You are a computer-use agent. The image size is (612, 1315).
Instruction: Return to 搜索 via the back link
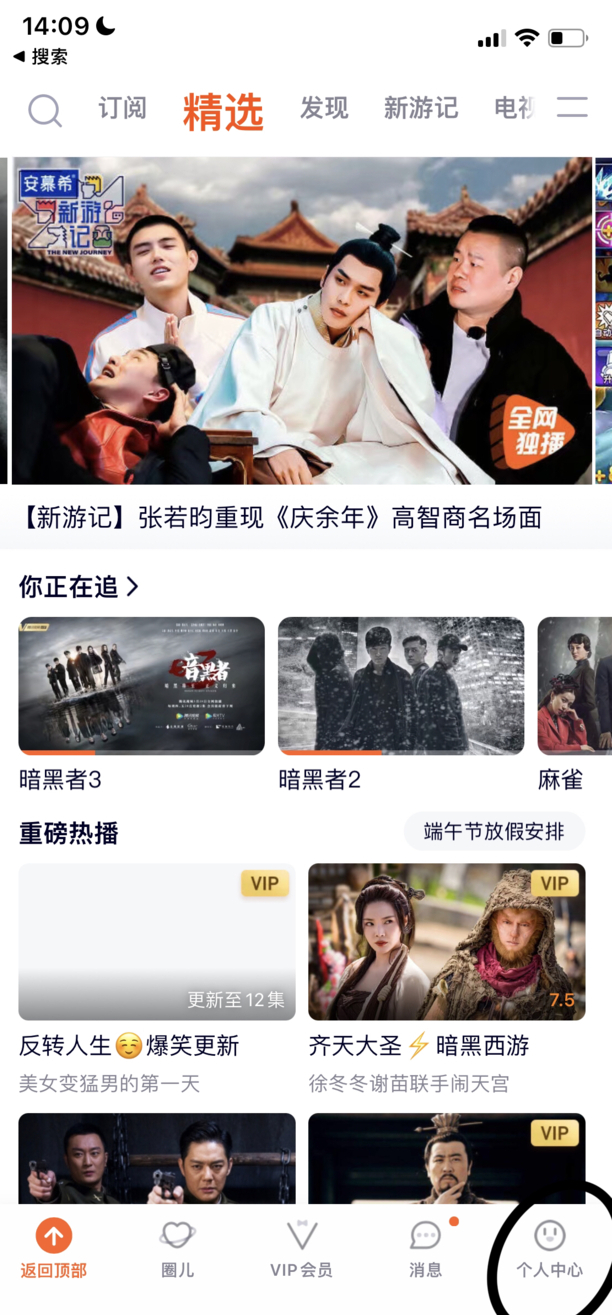pyautogui.click(x=41, y=57)
